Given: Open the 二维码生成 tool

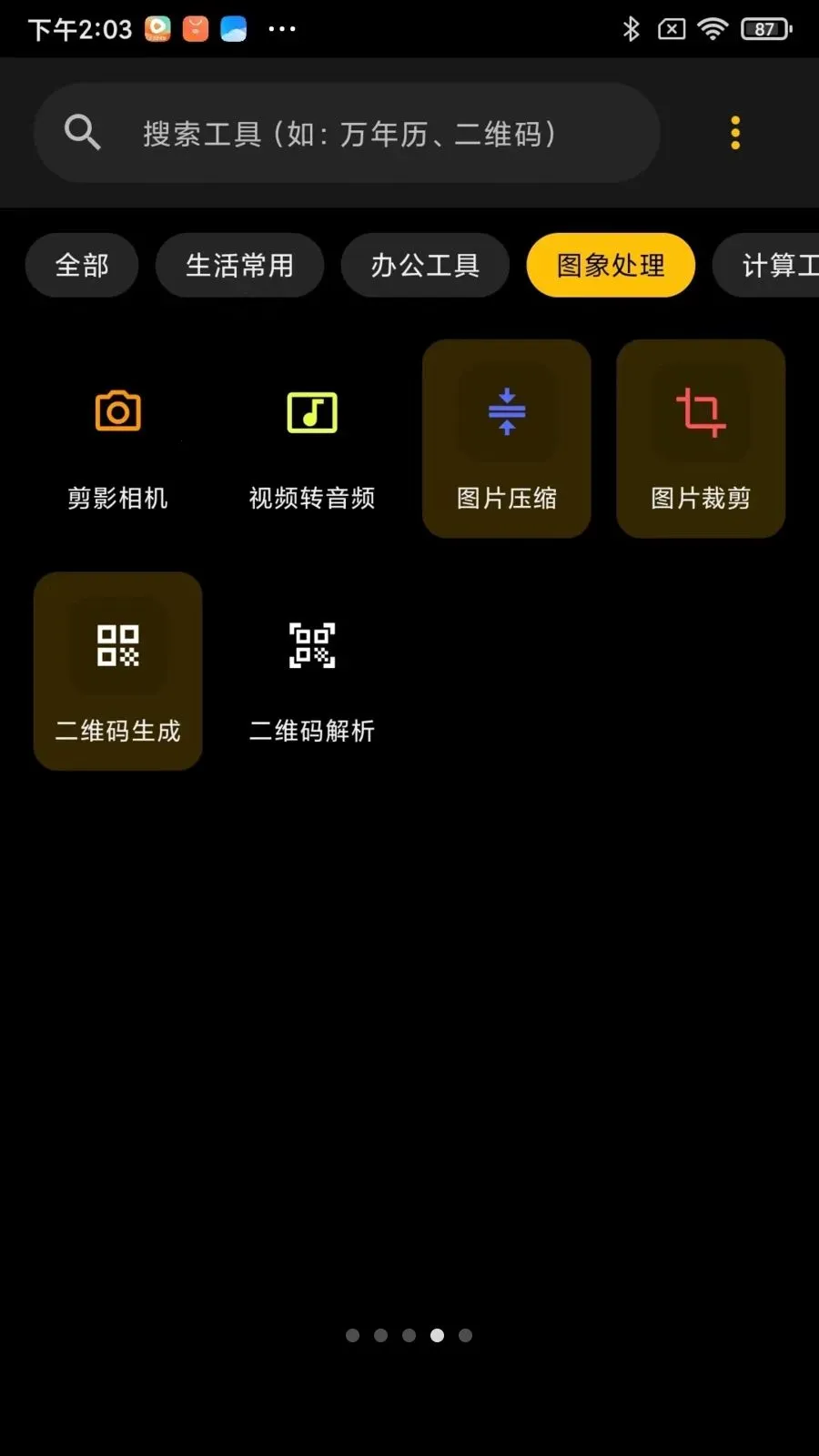Looking at the screenshot, I should (118, 672).
